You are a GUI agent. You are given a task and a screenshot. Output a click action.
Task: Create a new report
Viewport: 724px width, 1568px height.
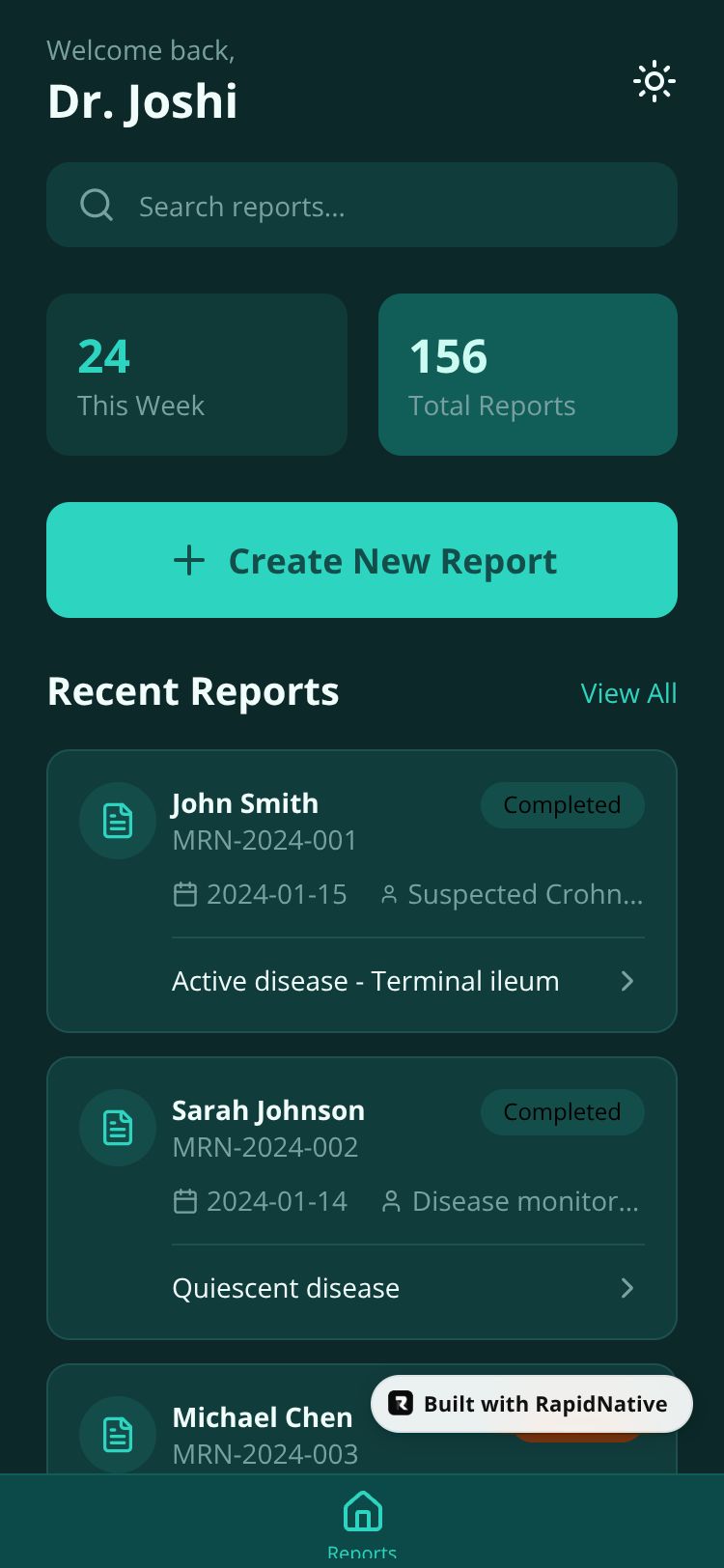click(362, 560)
